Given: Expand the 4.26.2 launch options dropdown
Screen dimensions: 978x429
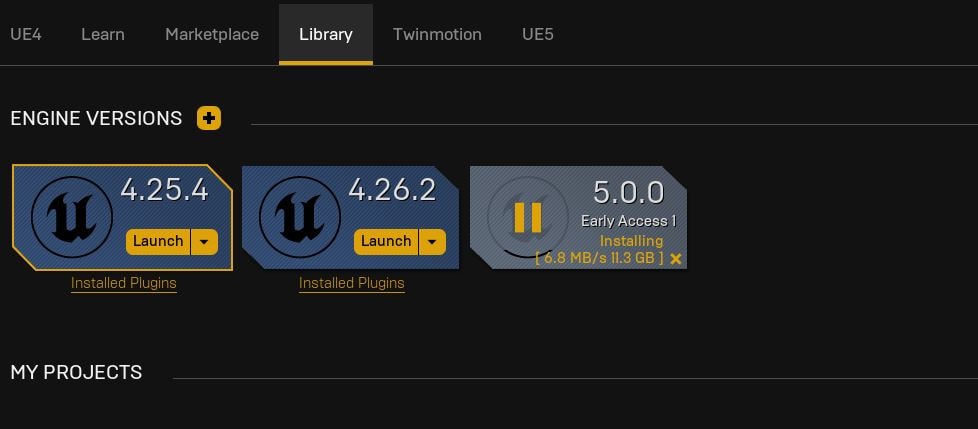Looking at the screenshot, I should pyautogui.click(x=432, y=241).
